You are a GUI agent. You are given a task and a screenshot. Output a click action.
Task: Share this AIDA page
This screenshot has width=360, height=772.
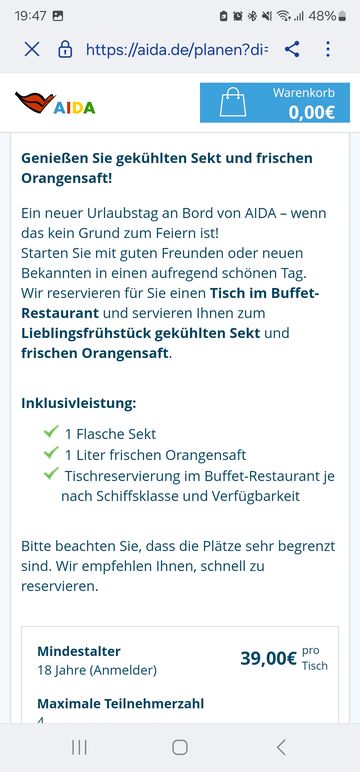click(292, 49)
